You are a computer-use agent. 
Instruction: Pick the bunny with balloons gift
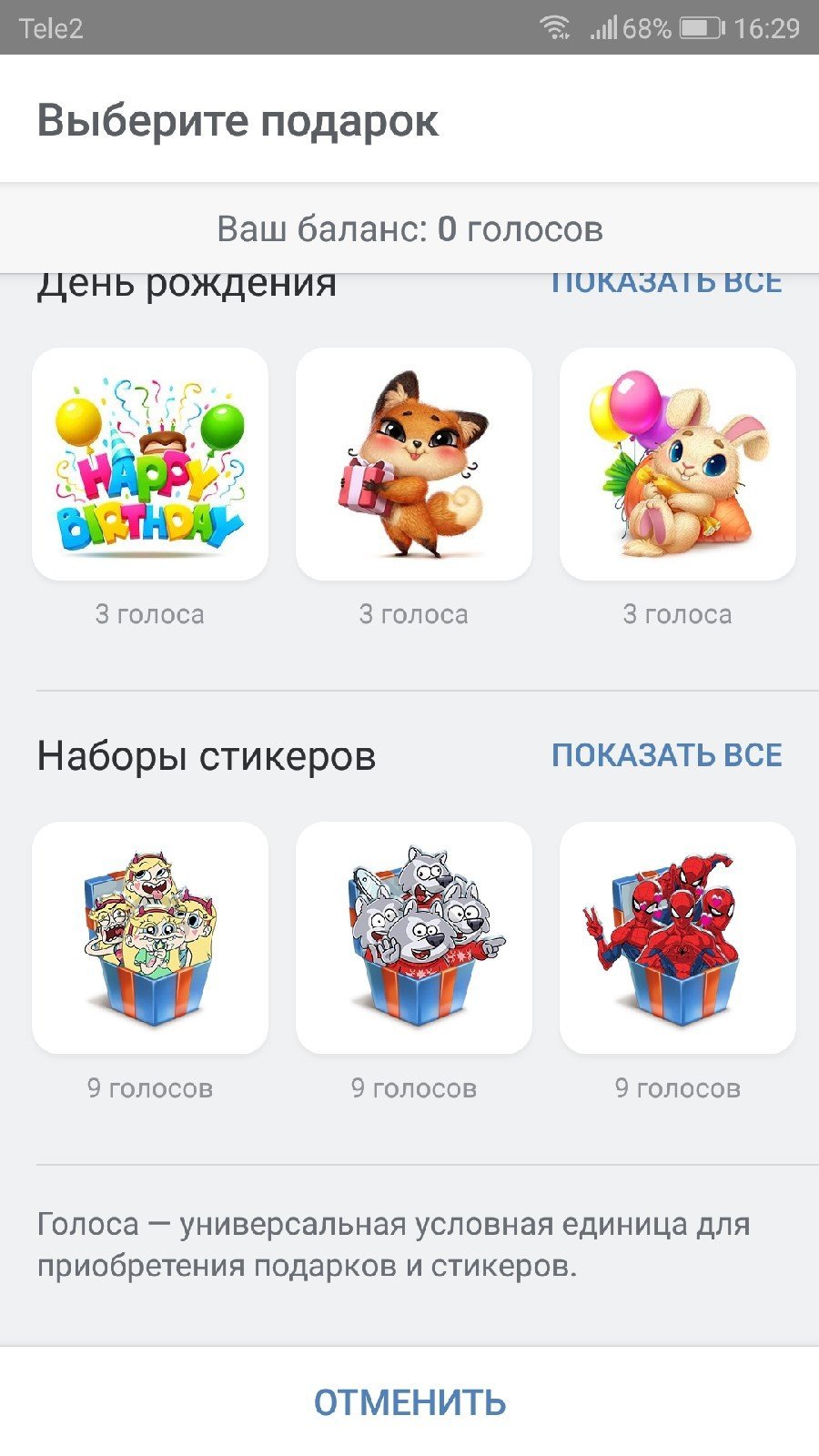tap(678, 464)
